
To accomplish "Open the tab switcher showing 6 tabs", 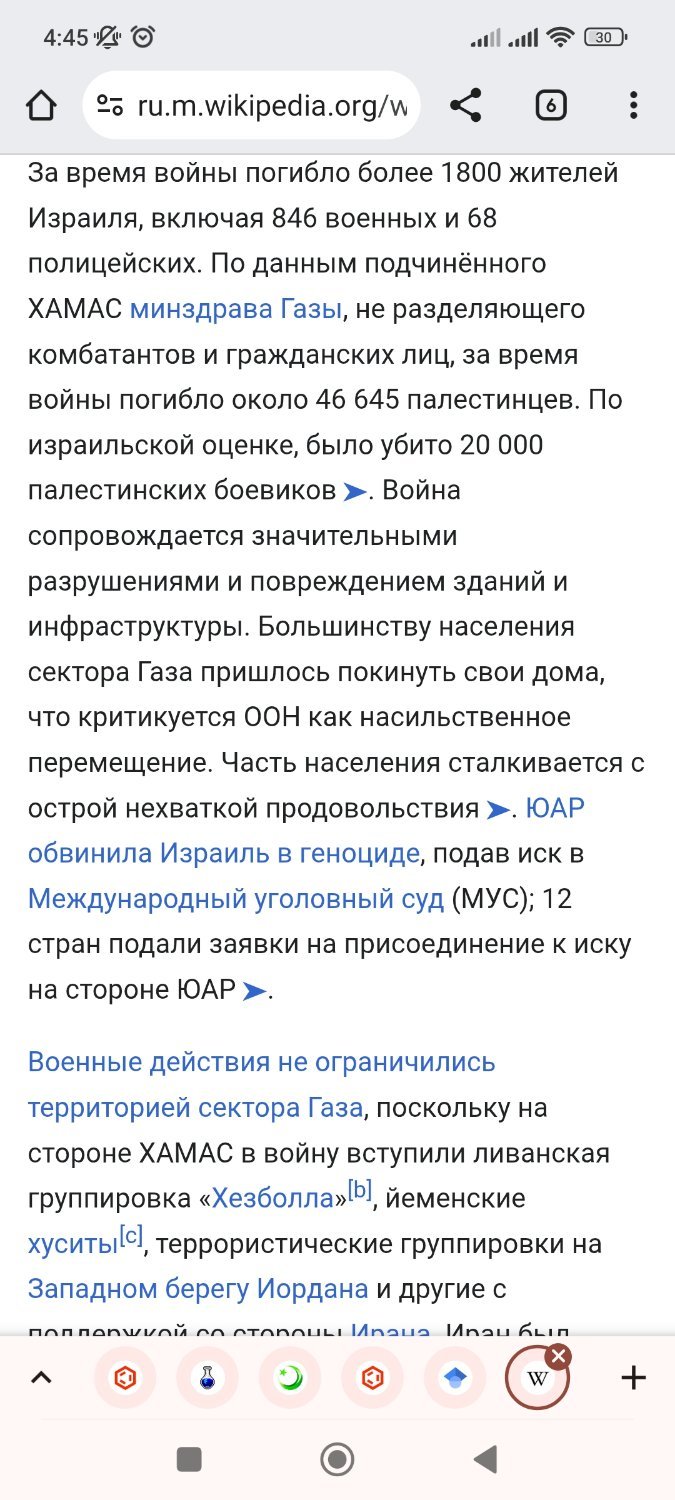I will tap(551, 106).
